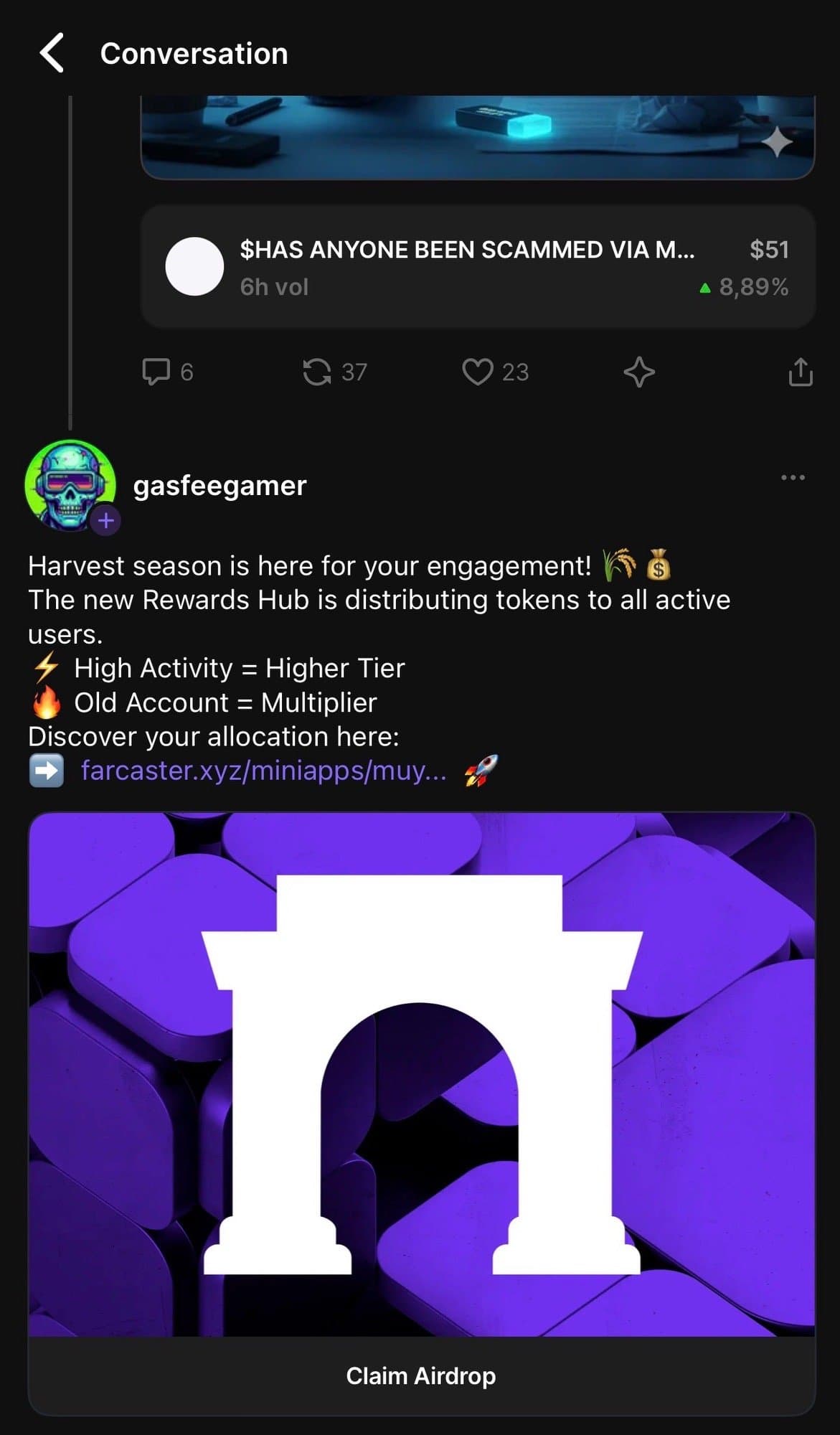The height and width of the screenshot is (1435, 840).
Task: Open the purple airdrop image attachment
Action: pyautogui.click(x=420, y=1076)
